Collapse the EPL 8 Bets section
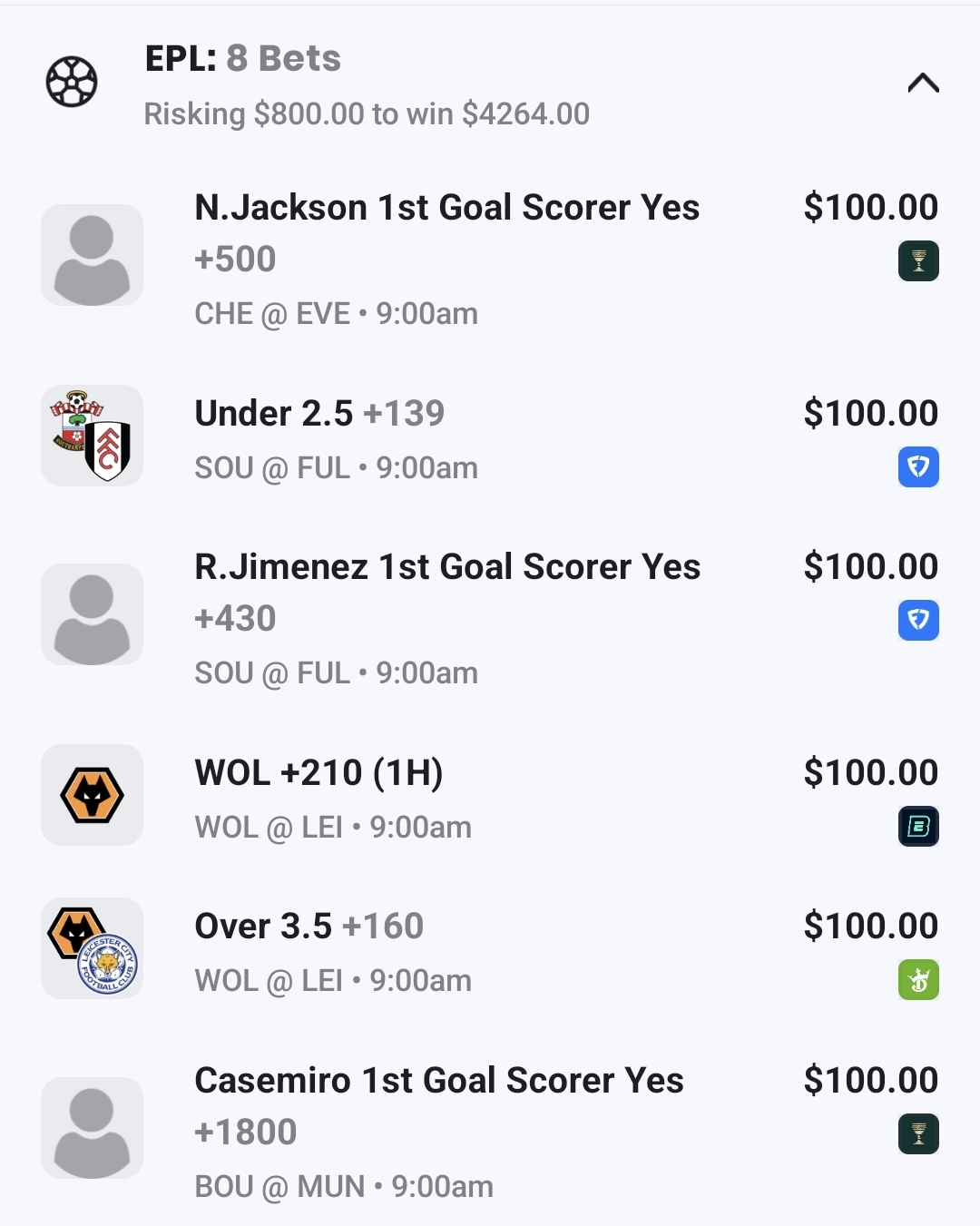Image resolution: width=980 pixels, height=1226 pixels. tap(923, 83)
